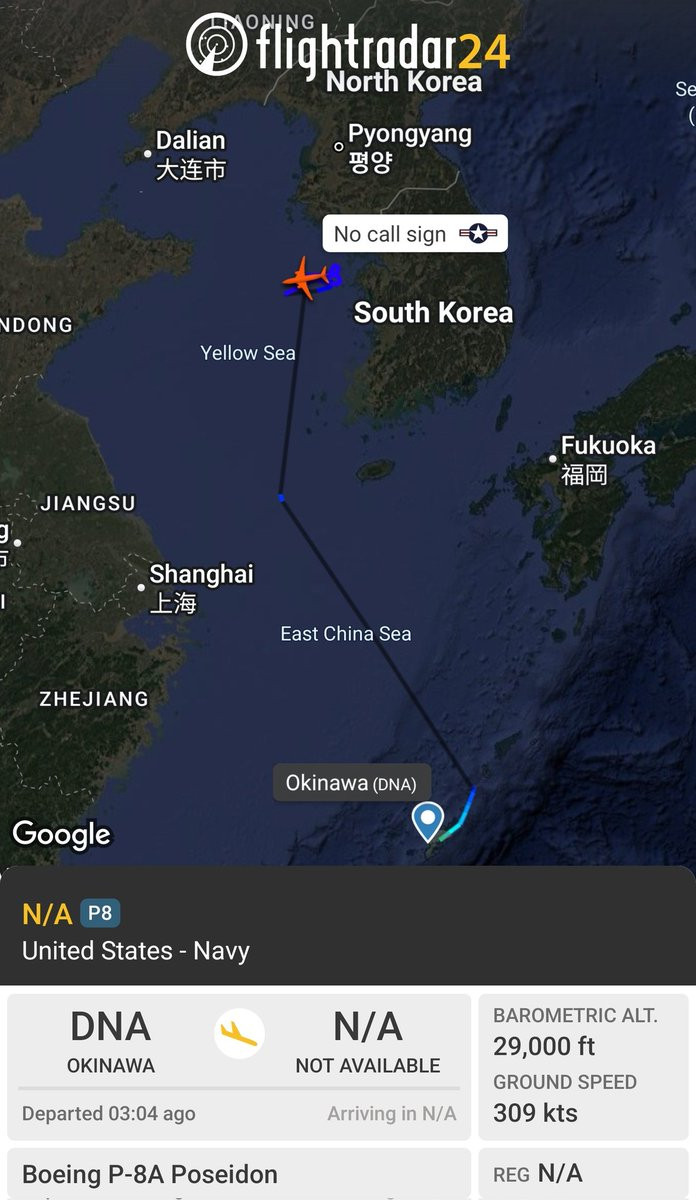The image size is (696, 1200).
Task: Open Boeing P-8A Poseidon aircraft info
Action: pos(238,1174)
